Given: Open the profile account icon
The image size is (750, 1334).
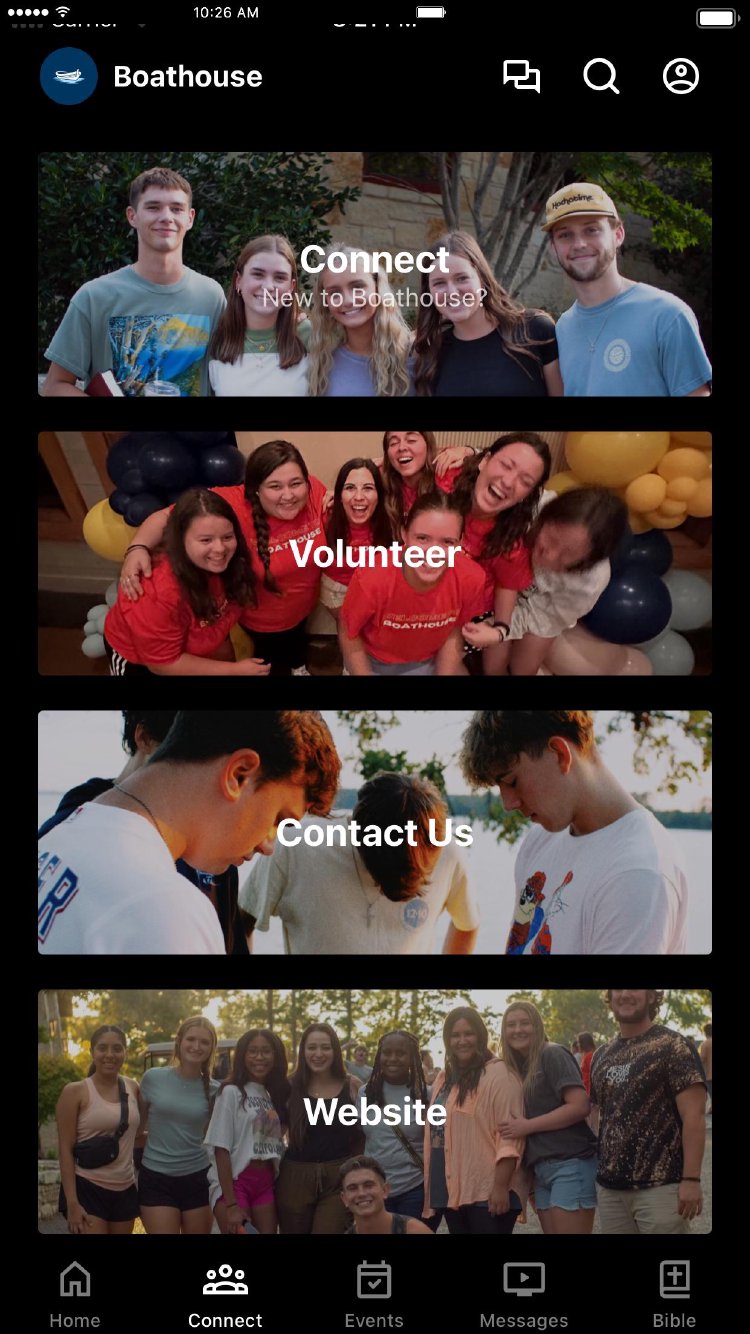Looking at the screenshot, I should click(681, 77).
